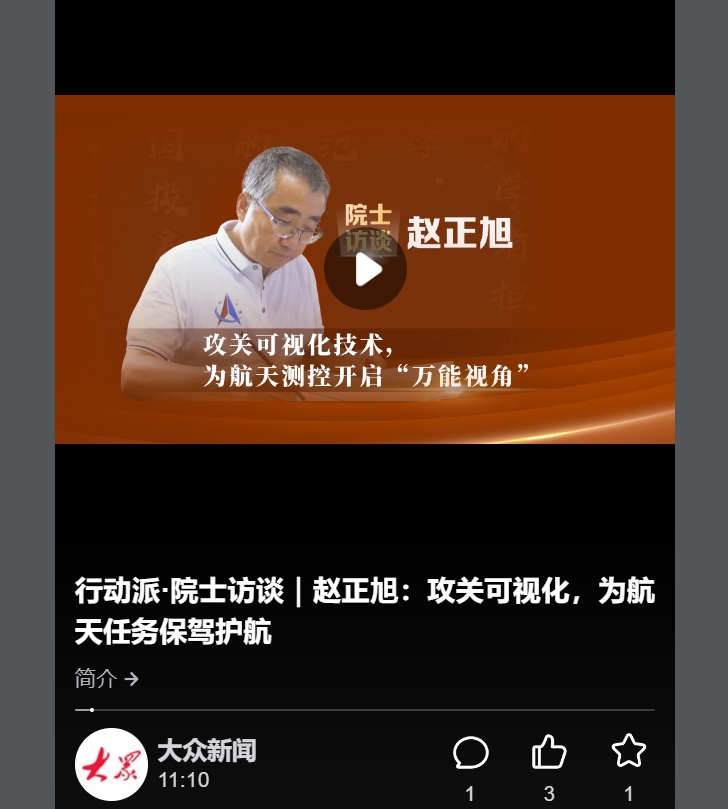Tap the video progress bar
This screenshot has height=809, width=728.
tap(365, 710)
